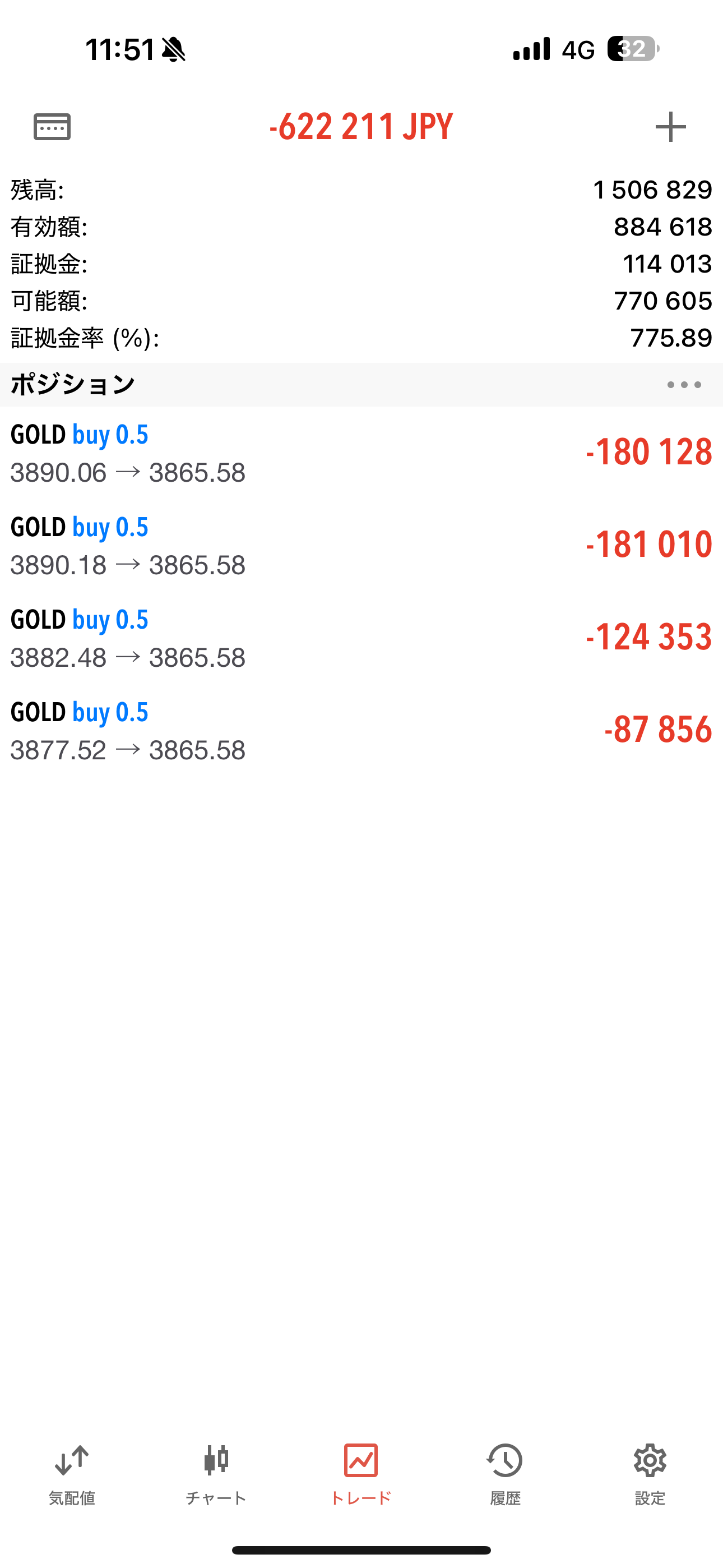Open GOLD position bought at 3890.18

point(361,546)
